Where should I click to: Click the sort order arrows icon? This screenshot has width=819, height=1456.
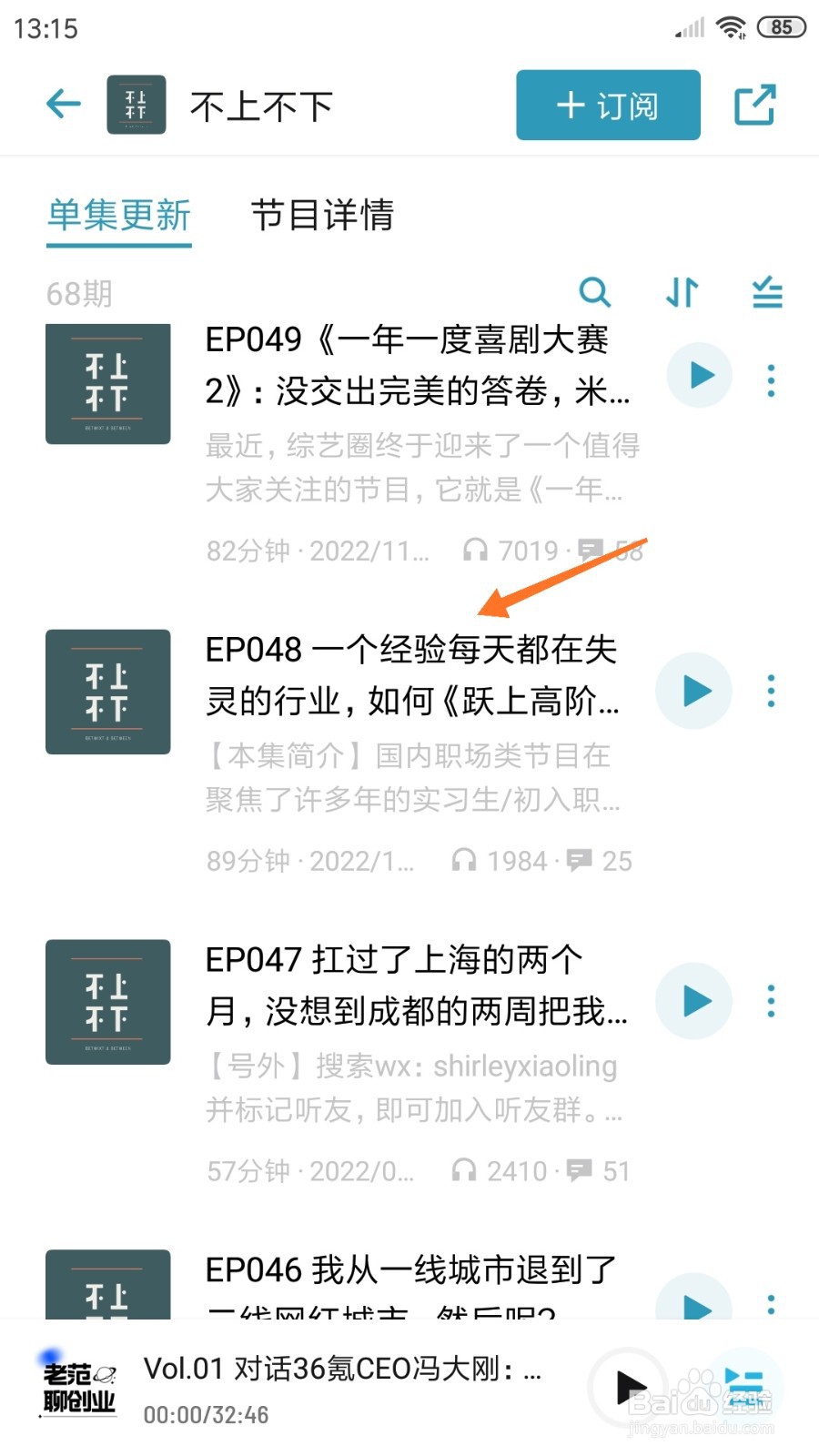[x=681, y=293]
